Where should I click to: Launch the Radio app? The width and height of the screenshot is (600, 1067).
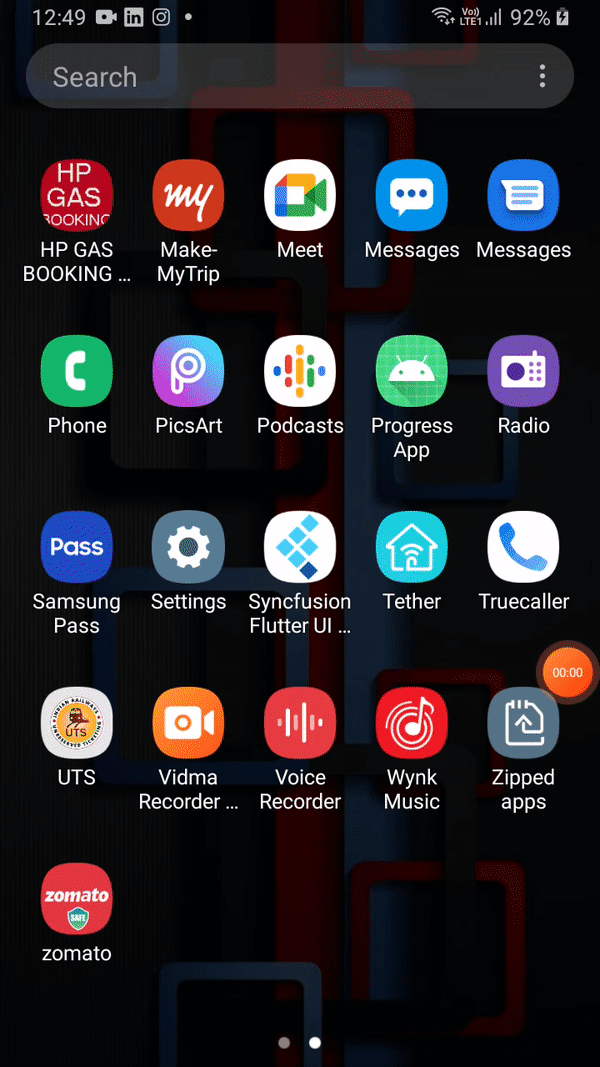[523, 372]
